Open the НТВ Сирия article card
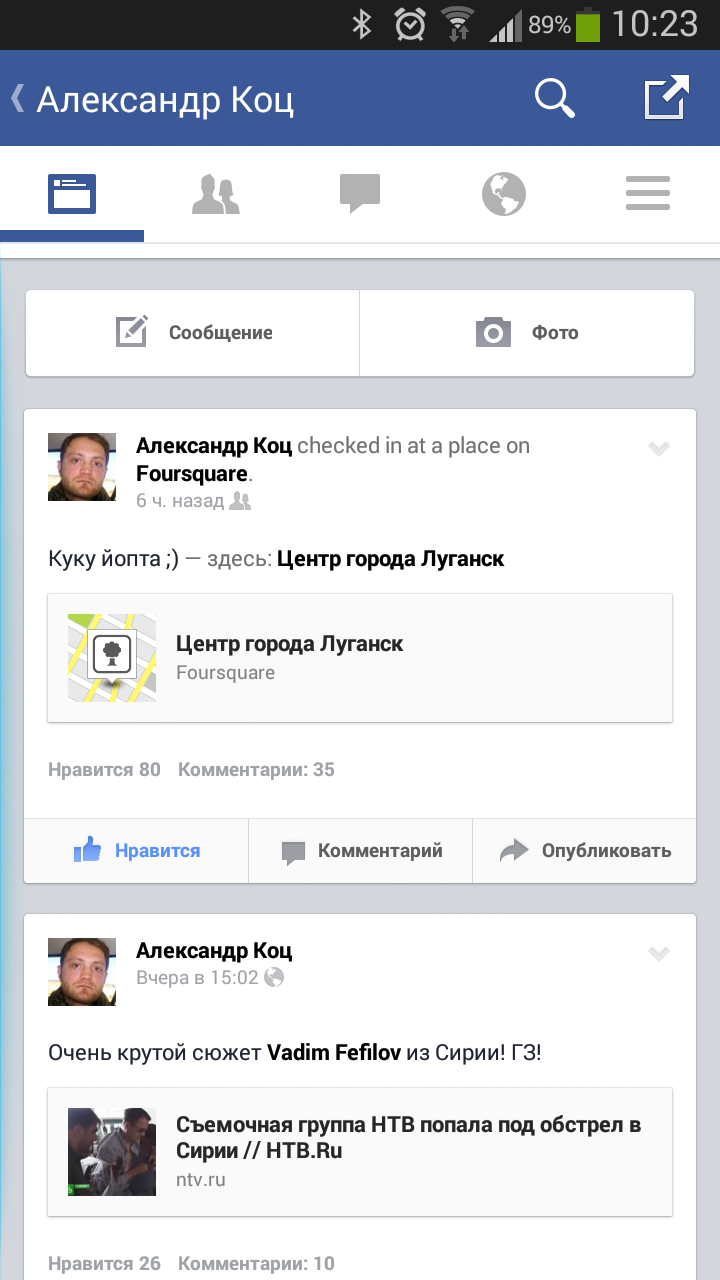The height and width of the screenshot is (1280, 720). click(360, 1151)
